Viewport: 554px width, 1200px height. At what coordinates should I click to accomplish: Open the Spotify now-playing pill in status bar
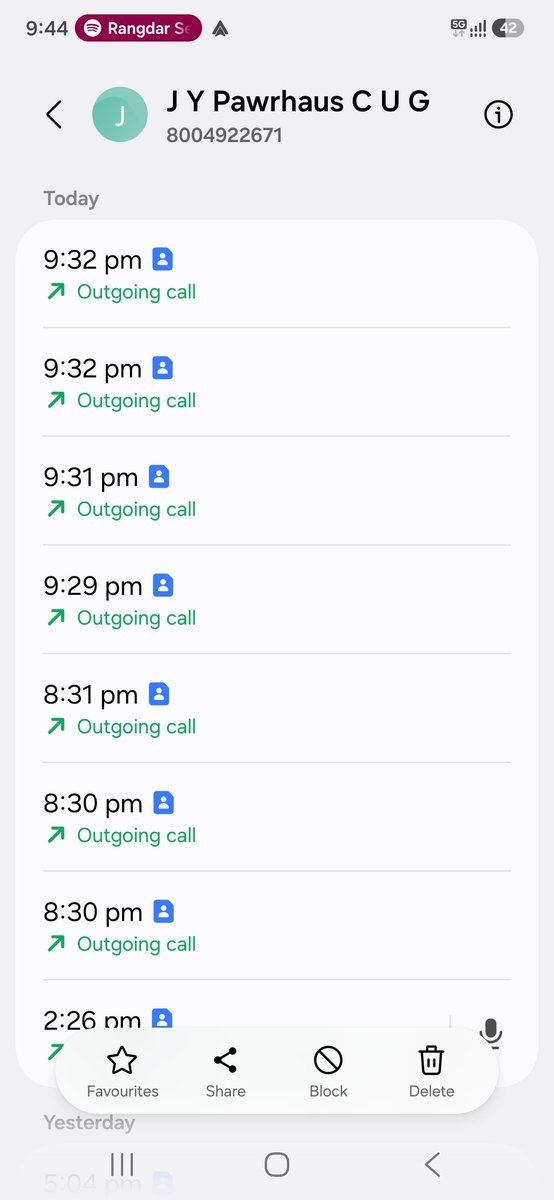pyautogui.click(x=138, y=28)
